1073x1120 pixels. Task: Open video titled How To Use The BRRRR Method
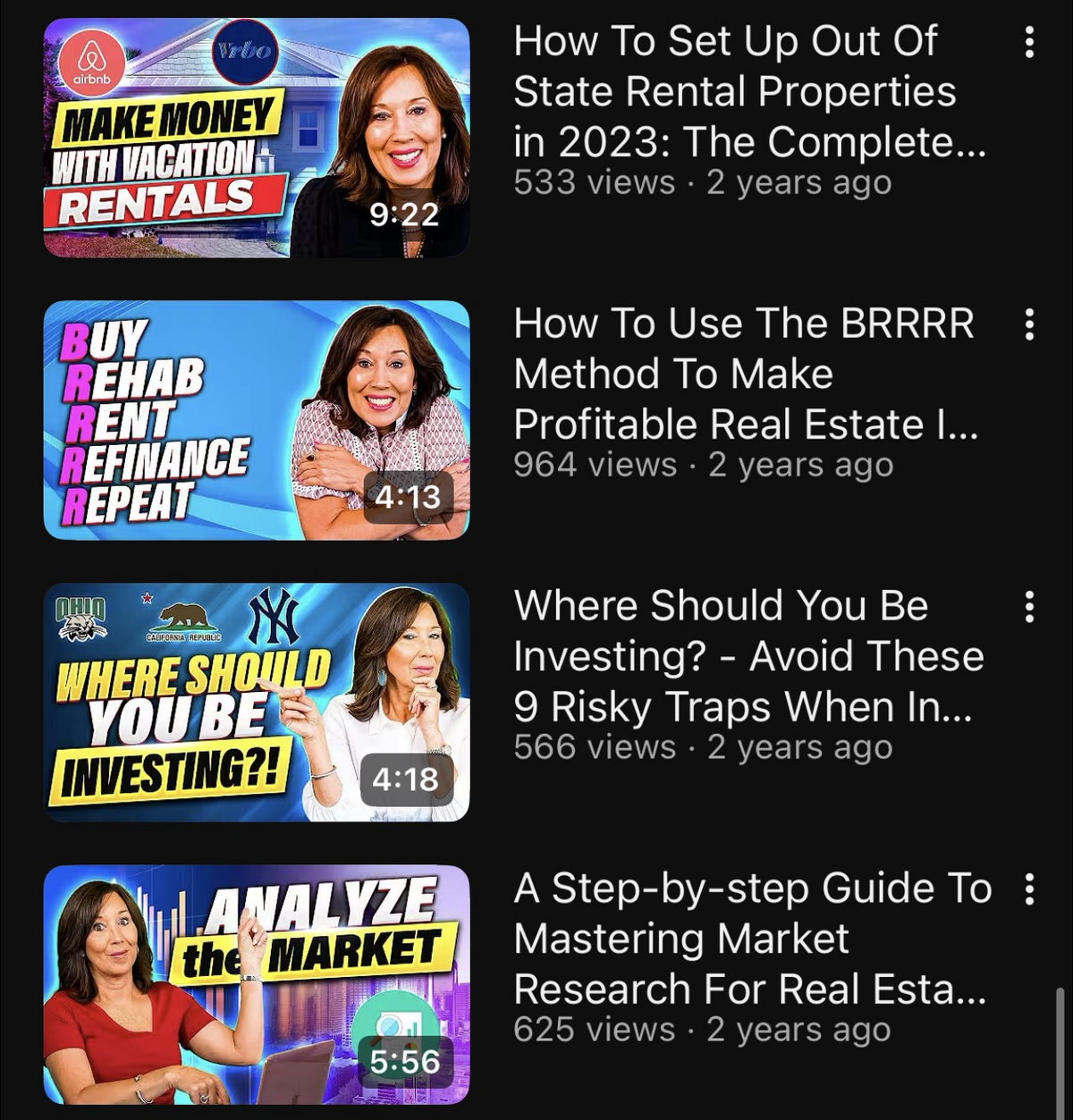tap(744, 374)
